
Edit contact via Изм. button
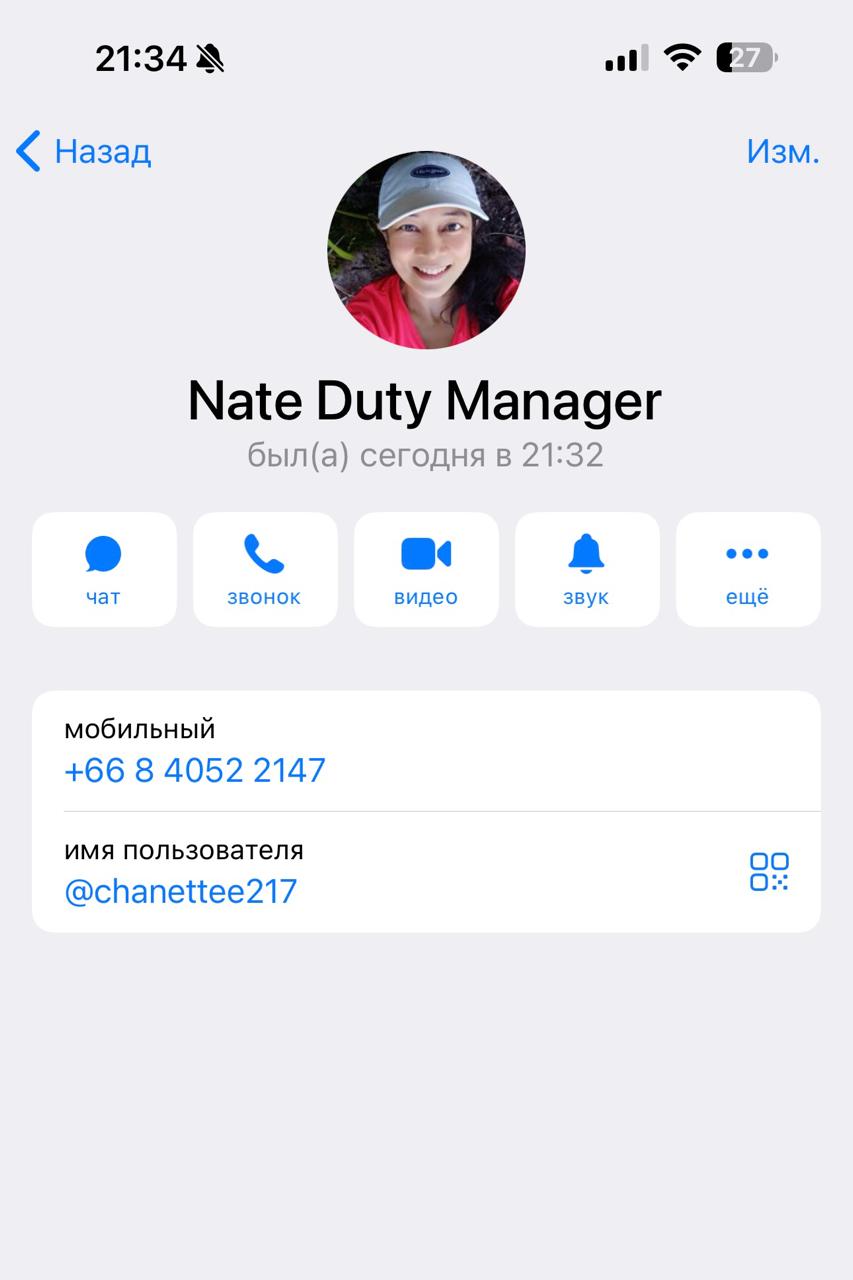[782, 152]
